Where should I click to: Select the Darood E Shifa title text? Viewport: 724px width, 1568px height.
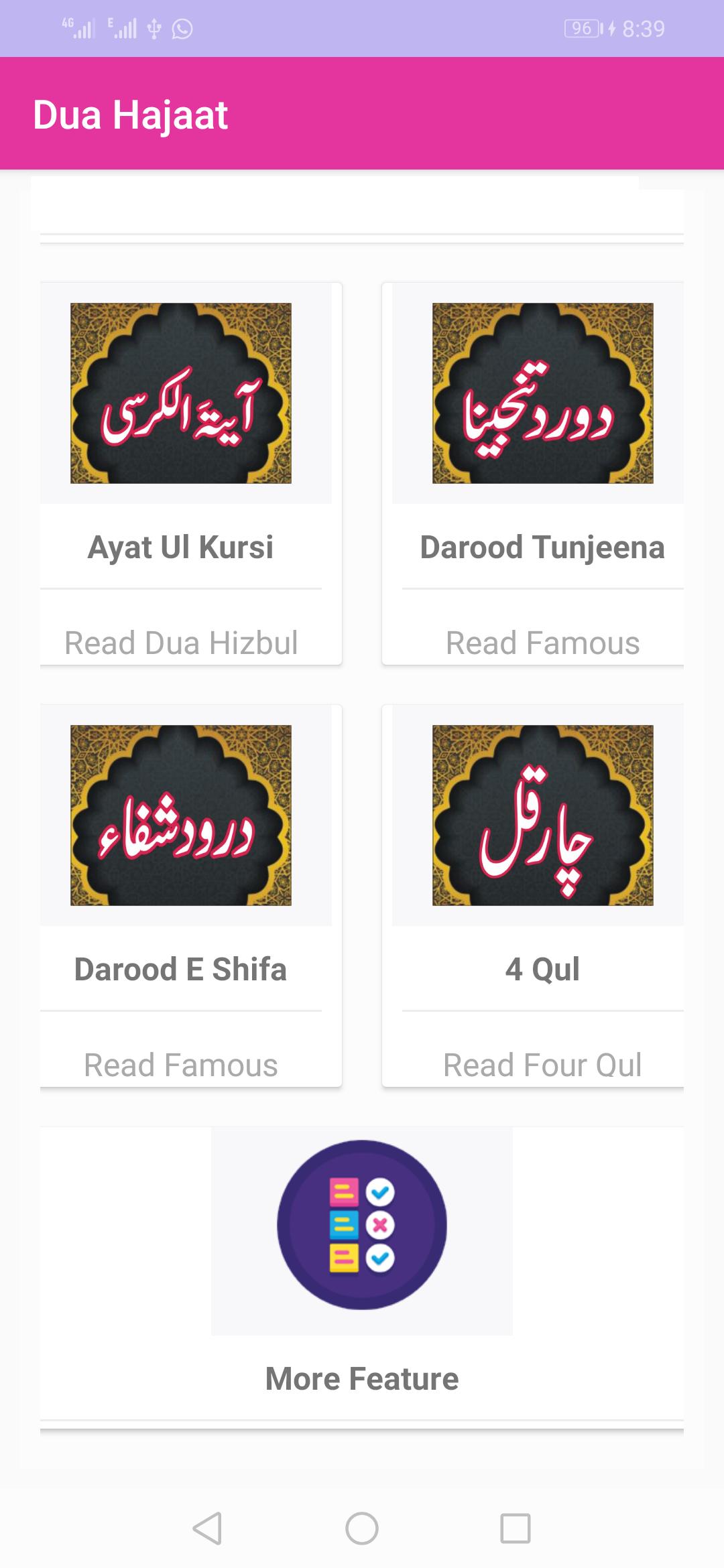tap(181, 970)
